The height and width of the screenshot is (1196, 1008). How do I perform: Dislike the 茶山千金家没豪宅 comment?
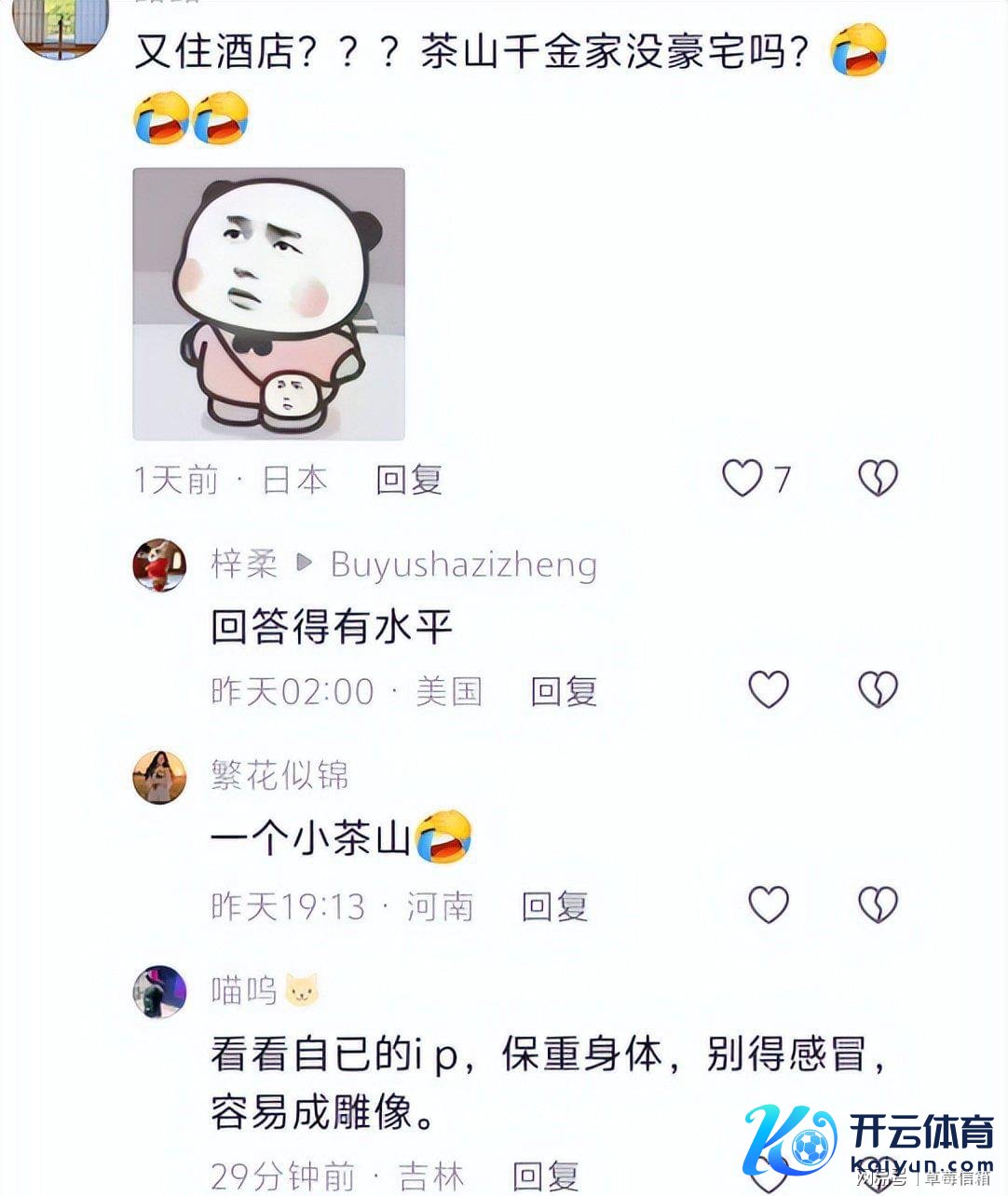tap(877, 479)
